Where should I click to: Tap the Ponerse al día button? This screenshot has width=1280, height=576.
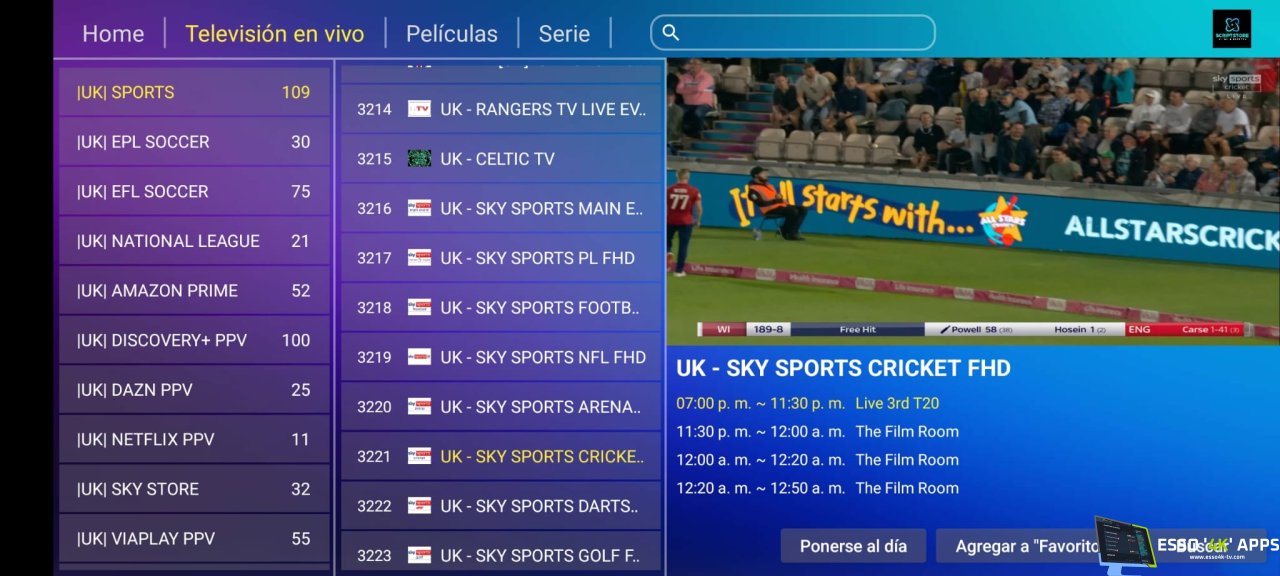853,546
